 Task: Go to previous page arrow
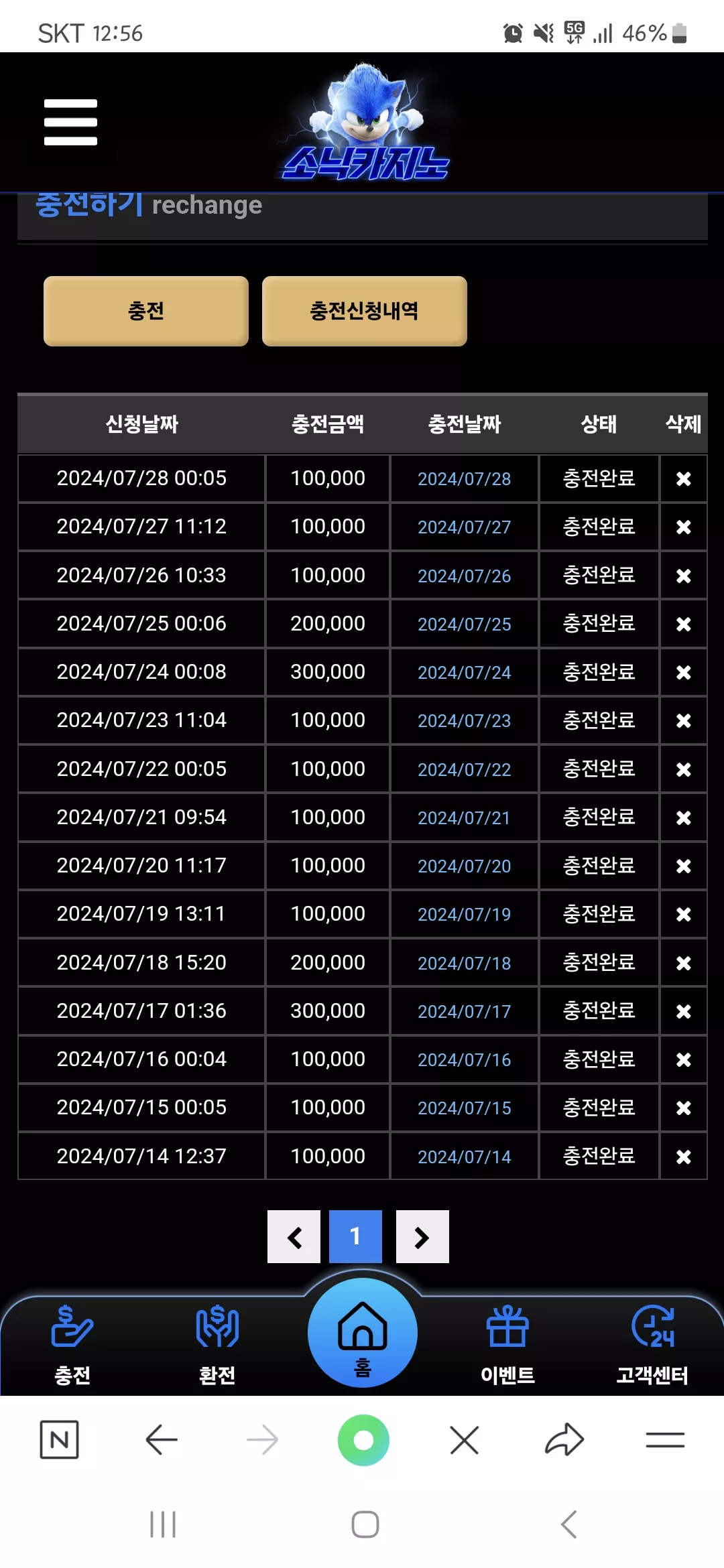(x=294, y=1236)
